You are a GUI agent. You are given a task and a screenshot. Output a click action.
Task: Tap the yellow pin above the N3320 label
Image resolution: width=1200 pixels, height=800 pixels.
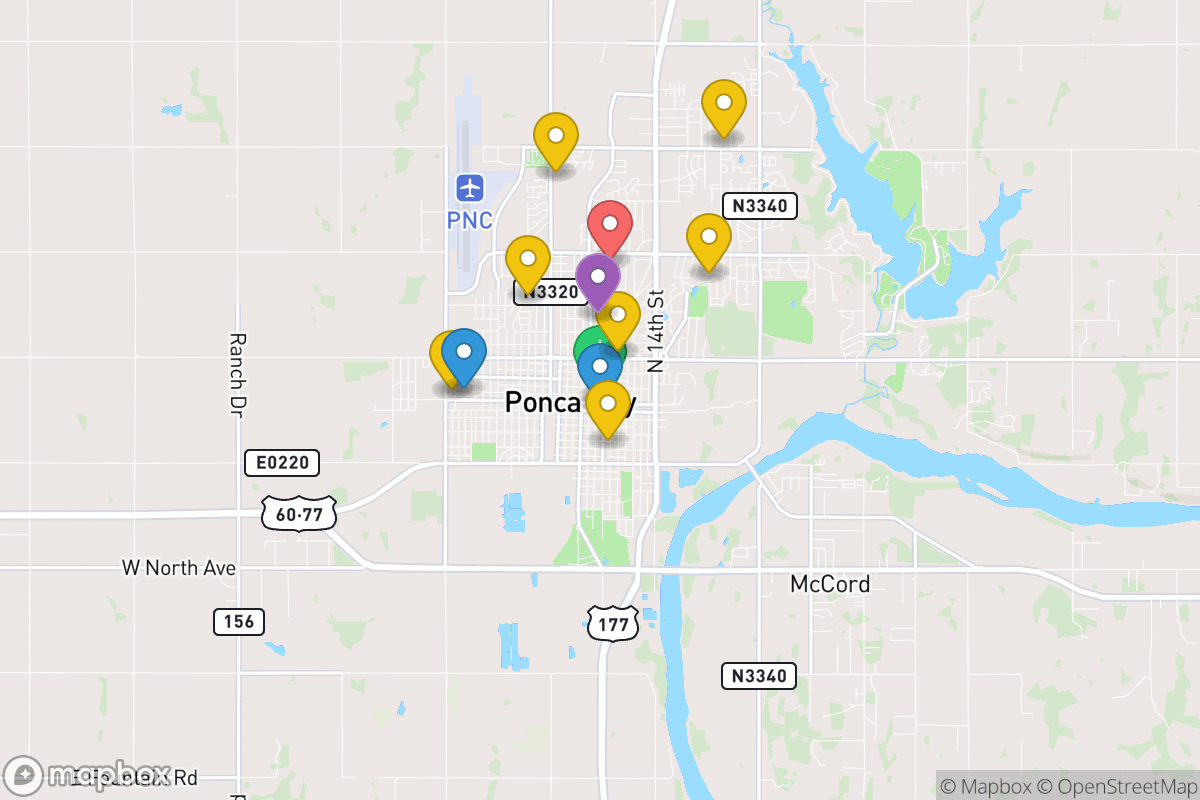click(528, 259)
